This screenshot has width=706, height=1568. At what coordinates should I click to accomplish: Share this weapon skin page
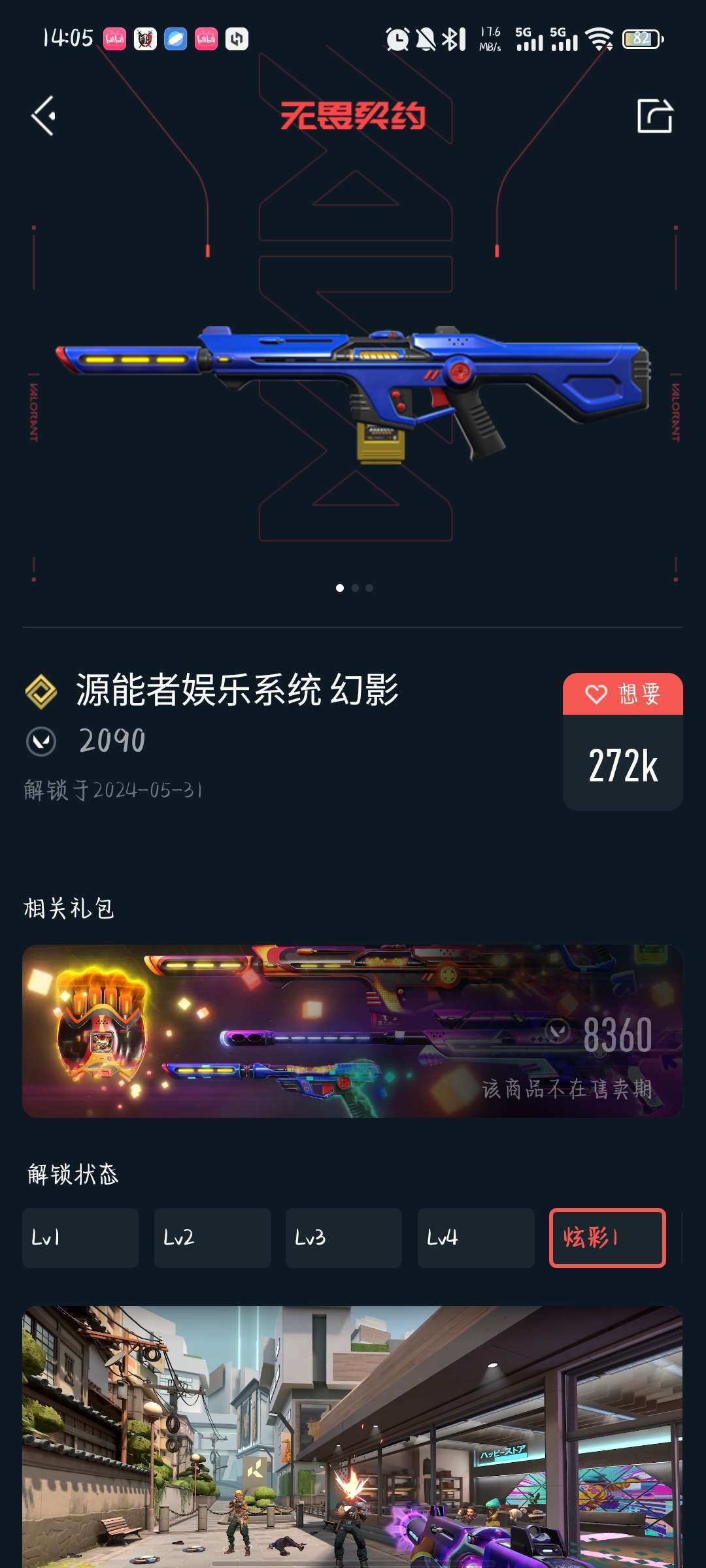[x=654, y=116]
